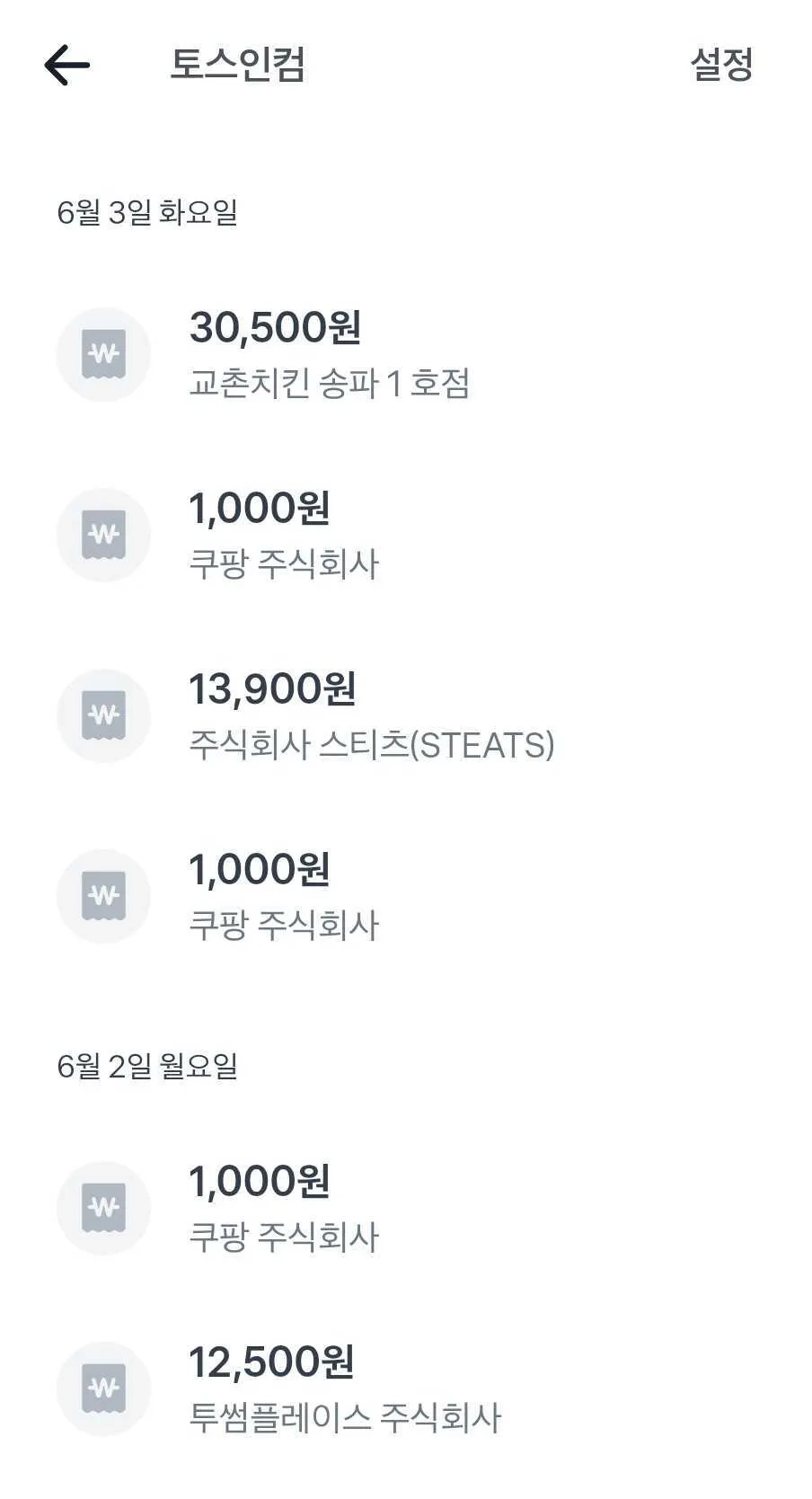Open the 12,500원 투썸플레이스 주식회사 record

point(343,1388)
